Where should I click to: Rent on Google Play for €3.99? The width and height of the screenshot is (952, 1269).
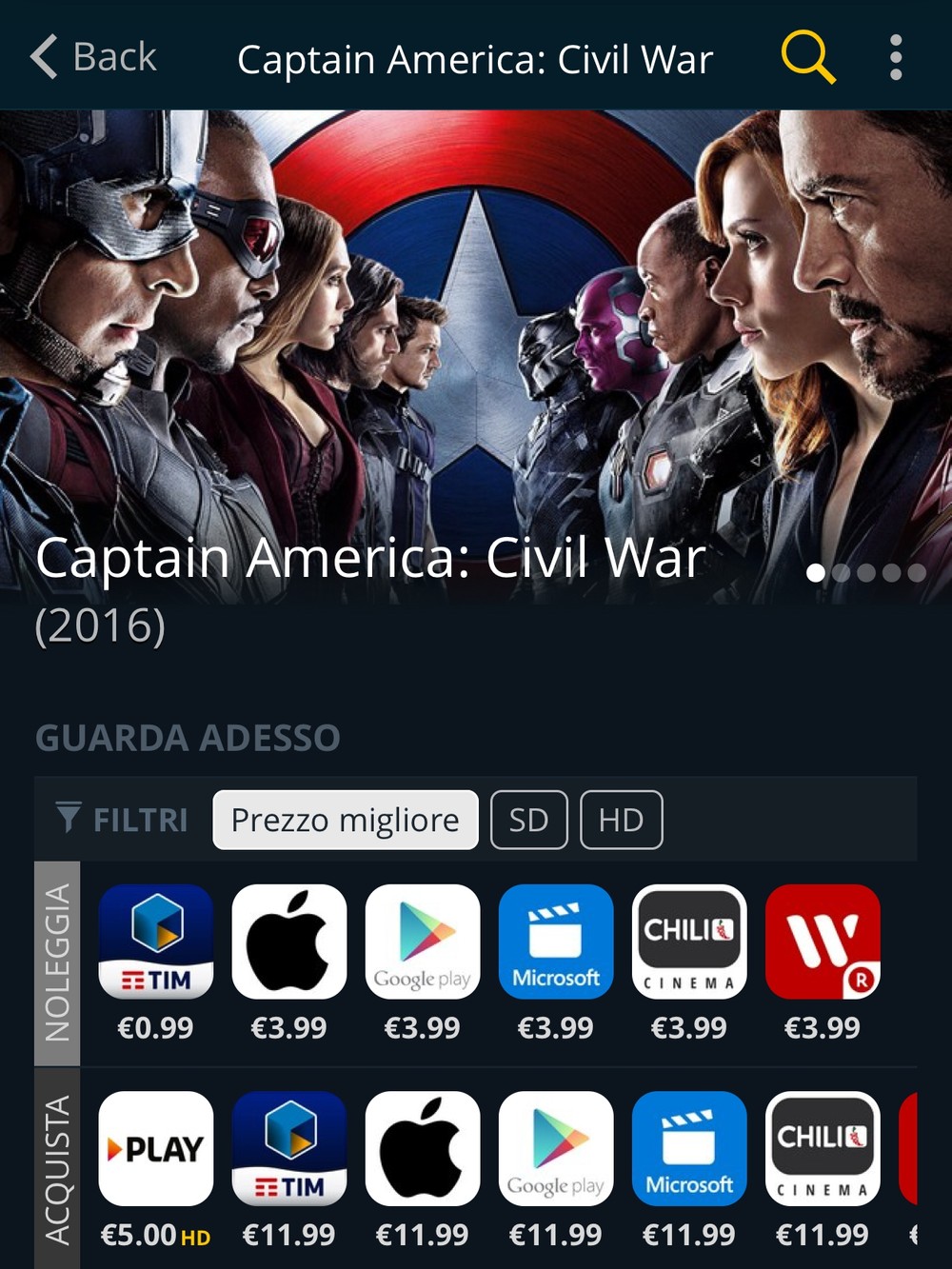(423, 942)
